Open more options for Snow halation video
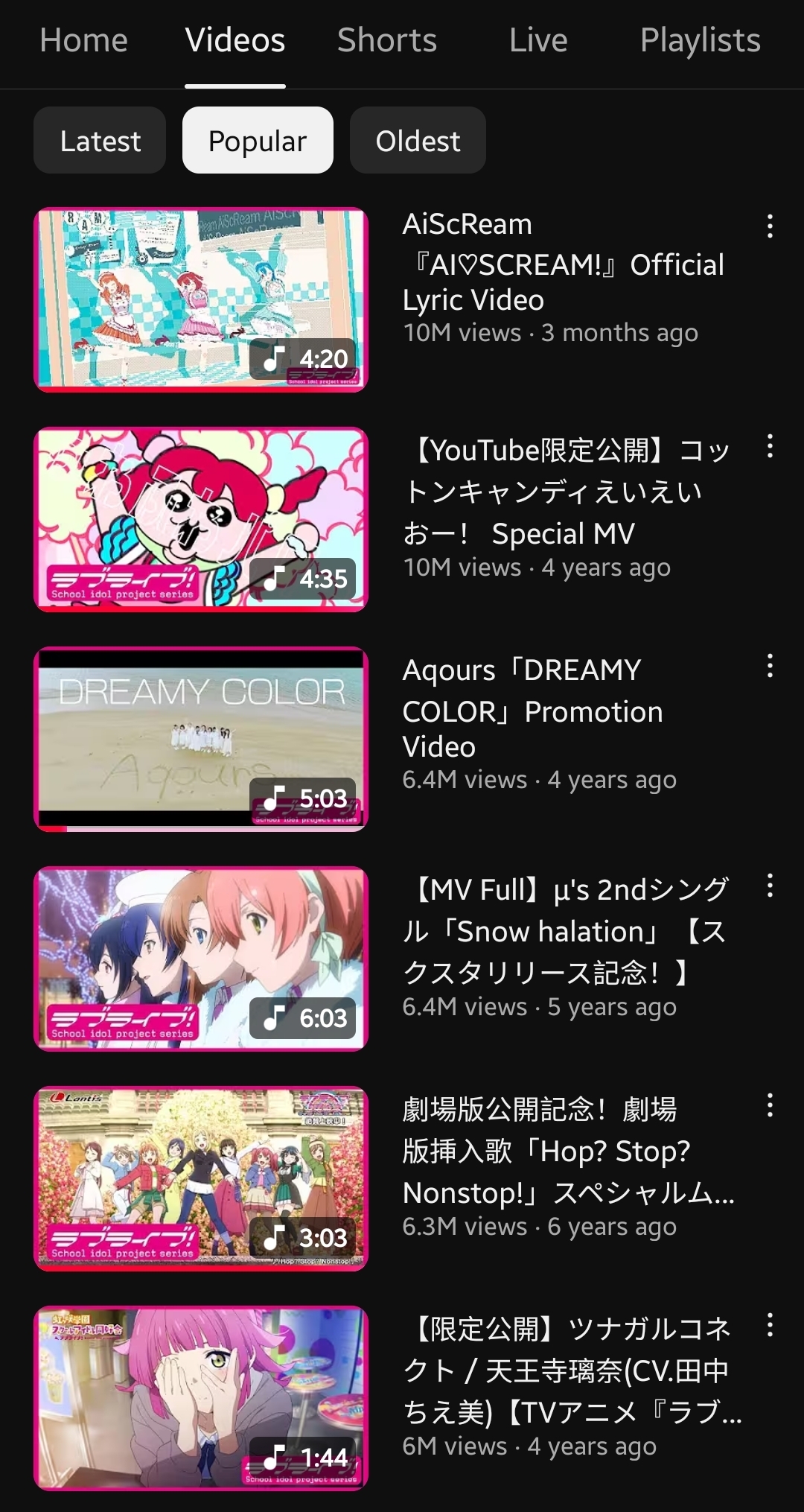 (770, 886)
